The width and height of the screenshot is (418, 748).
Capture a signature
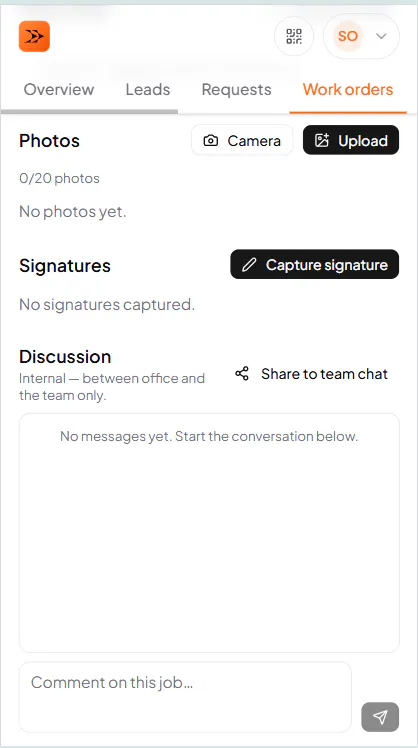[x=314, y=264]
